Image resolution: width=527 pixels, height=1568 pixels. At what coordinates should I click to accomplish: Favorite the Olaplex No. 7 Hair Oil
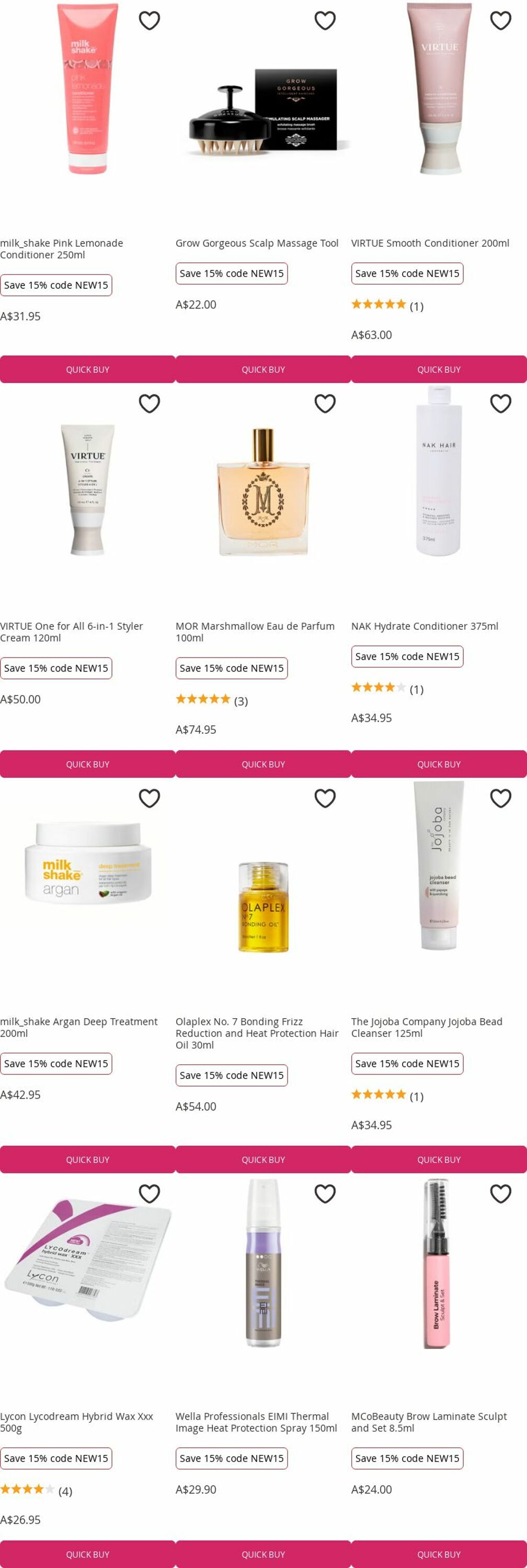324,798
